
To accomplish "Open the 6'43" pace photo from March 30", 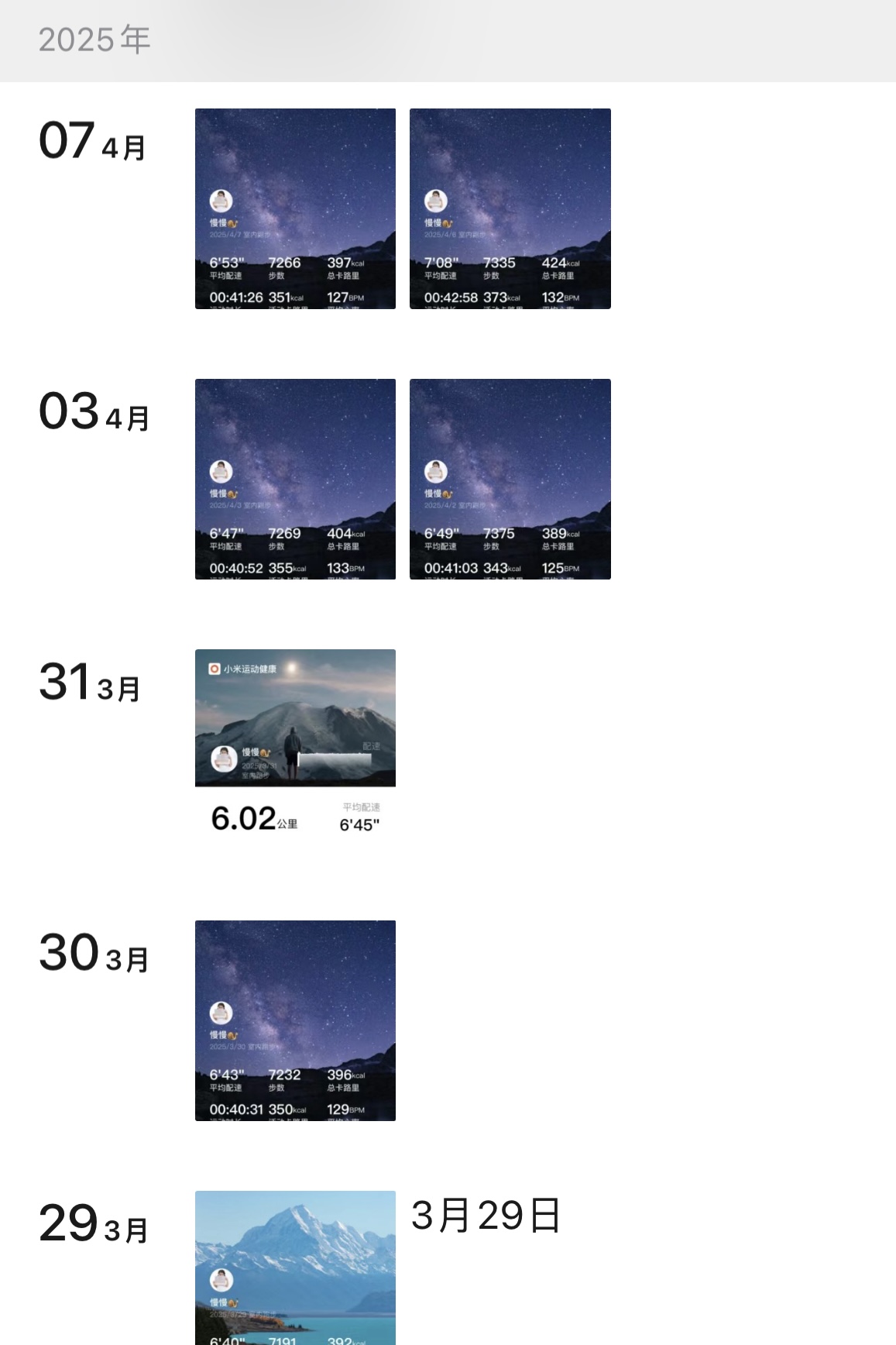I will coord(295,1020).
